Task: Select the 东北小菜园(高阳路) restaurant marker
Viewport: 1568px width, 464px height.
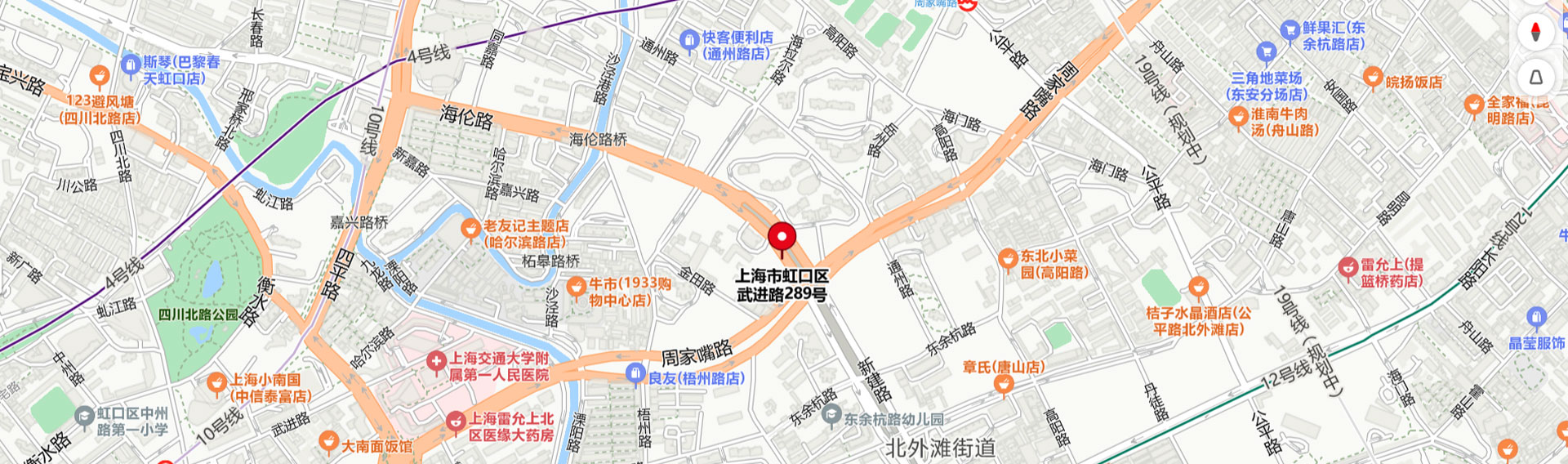Action: [1008, 258]
